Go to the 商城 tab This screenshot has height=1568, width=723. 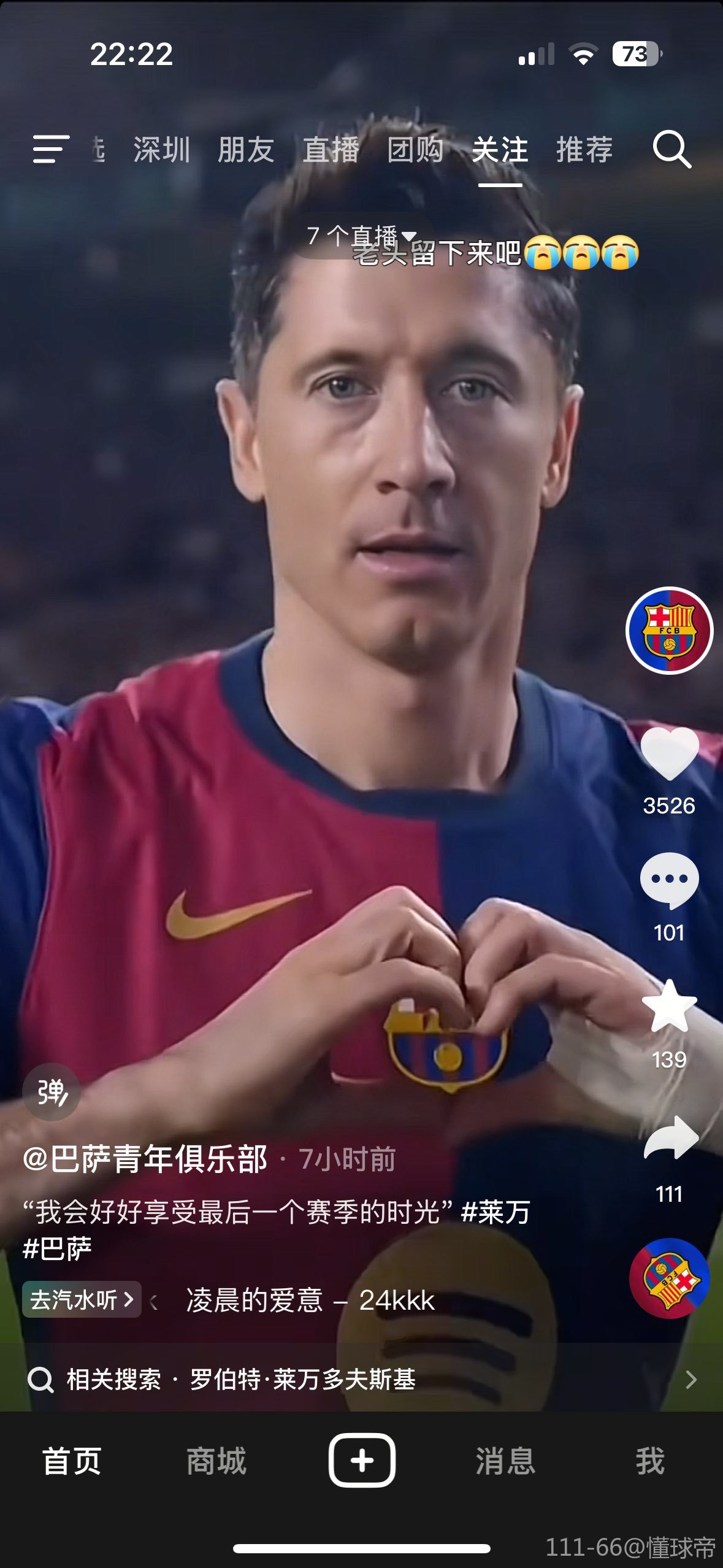pos(216,1461)
